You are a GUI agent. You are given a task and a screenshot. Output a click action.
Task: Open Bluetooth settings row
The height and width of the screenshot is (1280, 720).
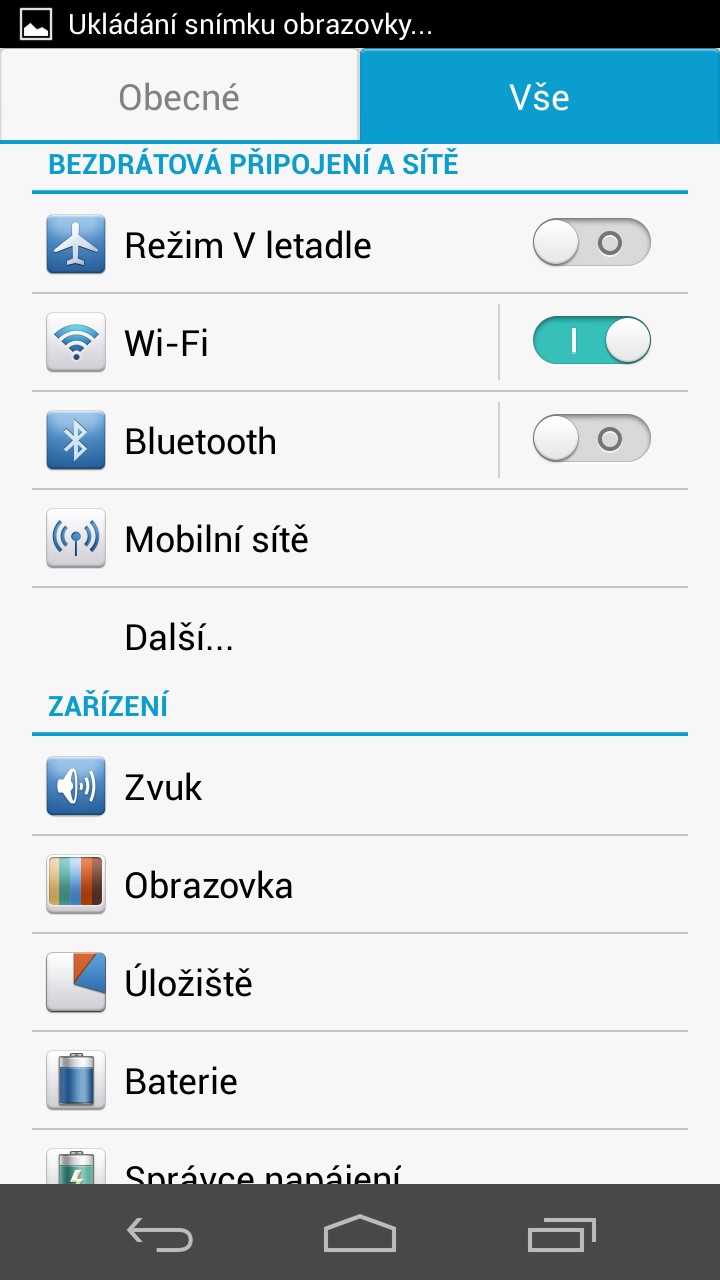point(265,441)
